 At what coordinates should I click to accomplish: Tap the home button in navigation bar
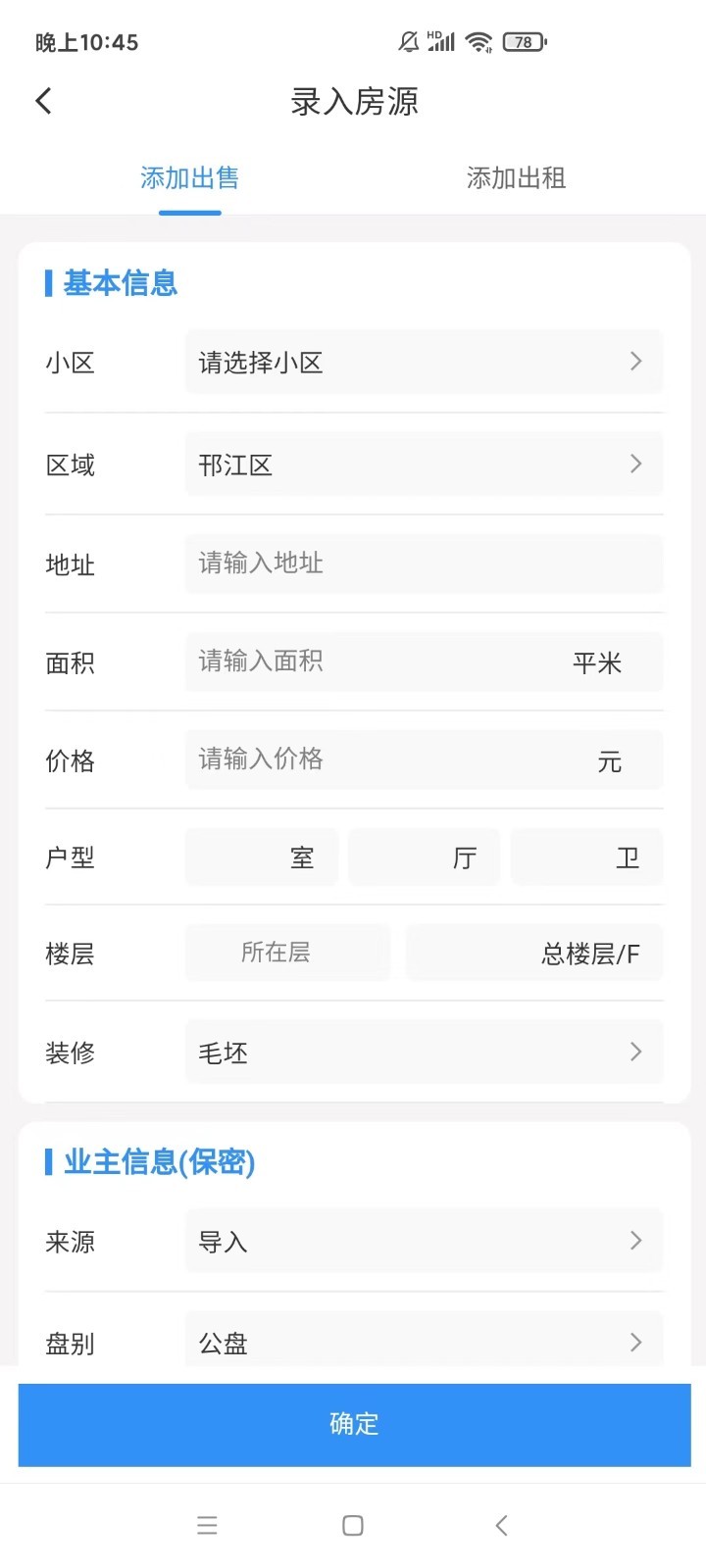[x=352, y=1525]
